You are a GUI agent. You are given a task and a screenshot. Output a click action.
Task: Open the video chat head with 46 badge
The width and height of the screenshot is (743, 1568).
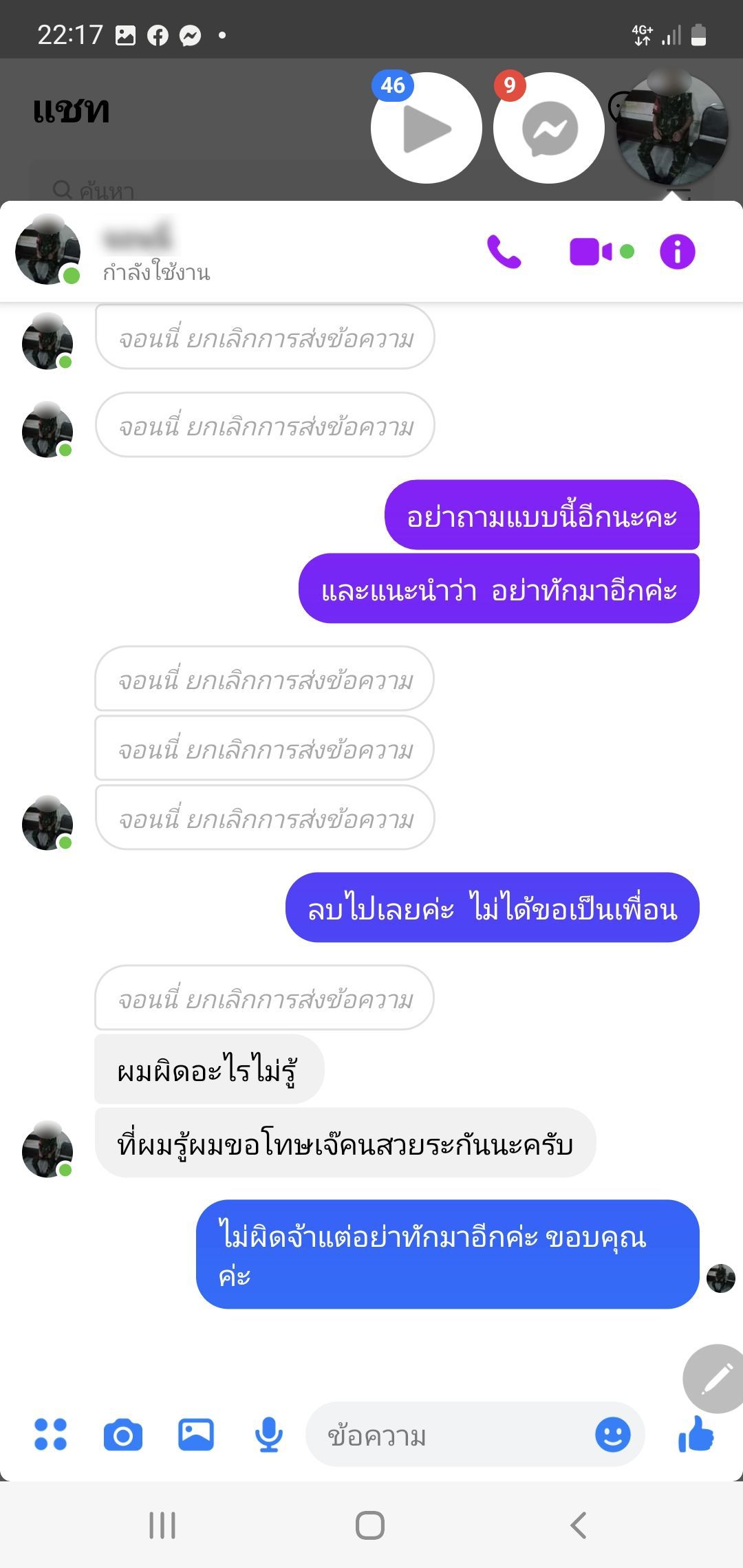426,128
